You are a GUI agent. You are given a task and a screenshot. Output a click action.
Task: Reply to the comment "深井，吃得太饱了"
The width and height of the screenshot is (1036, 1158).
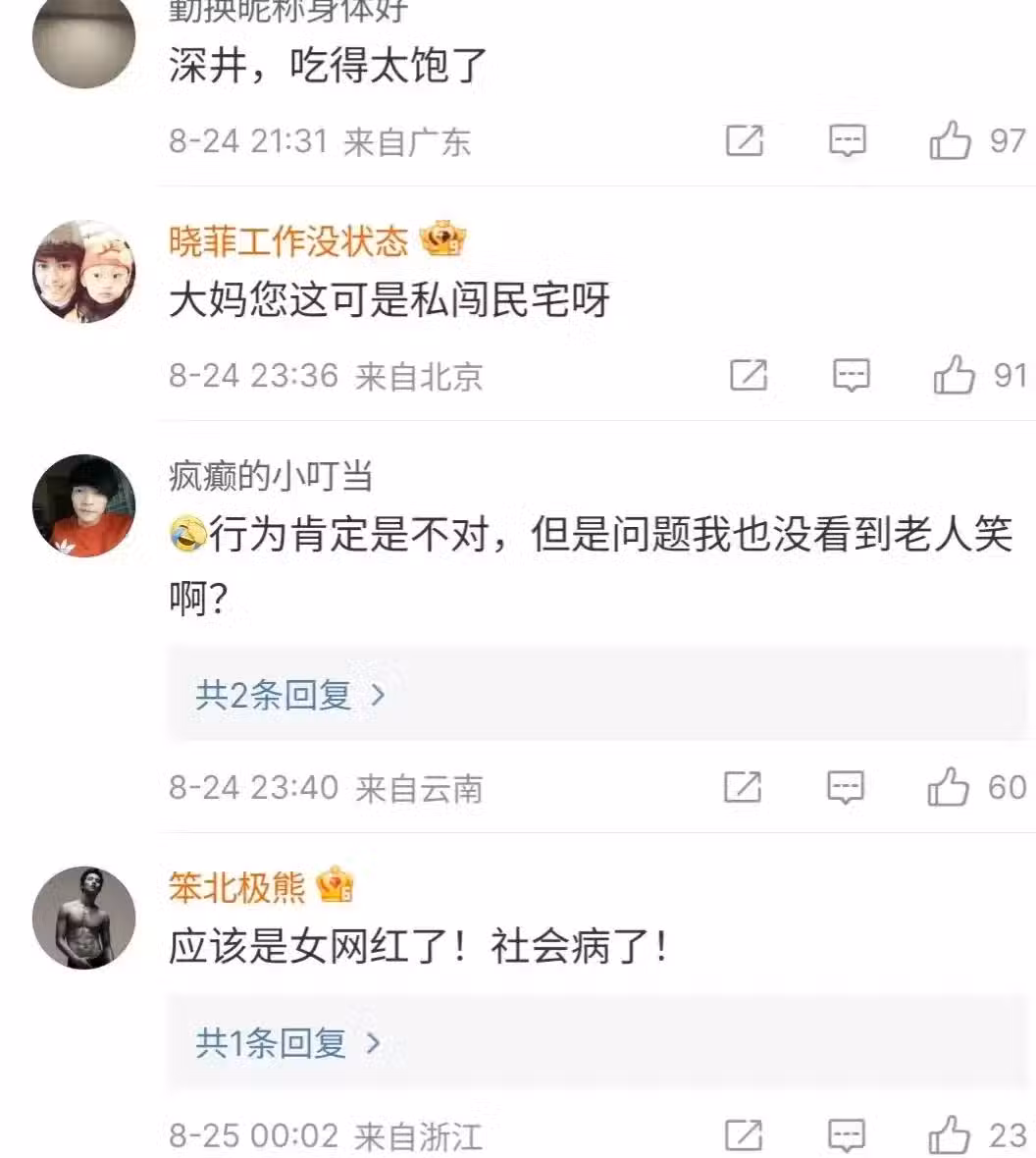(847, 141)
